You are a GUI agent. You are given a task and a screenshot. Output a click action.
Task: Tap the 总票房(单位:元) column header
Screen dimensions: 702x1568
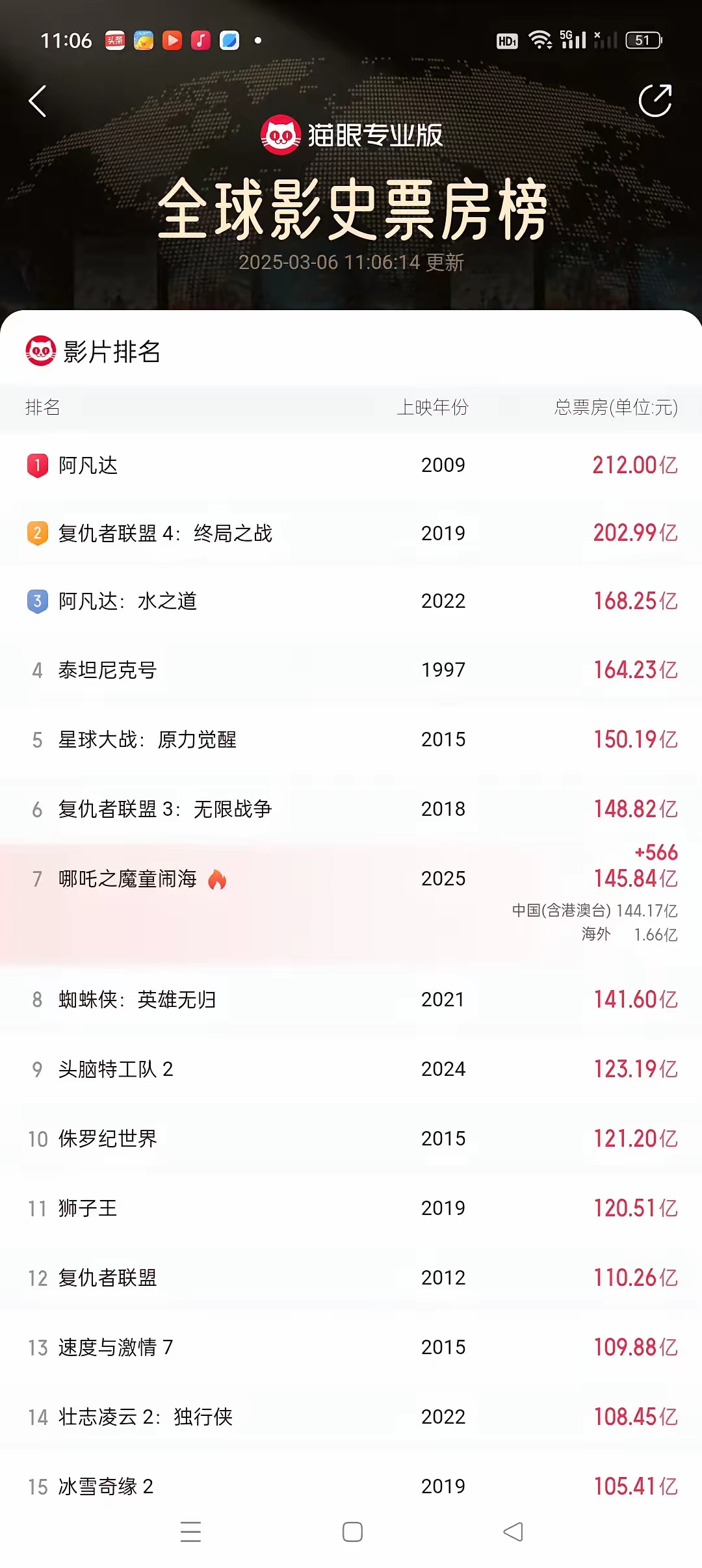coord(615,408)
